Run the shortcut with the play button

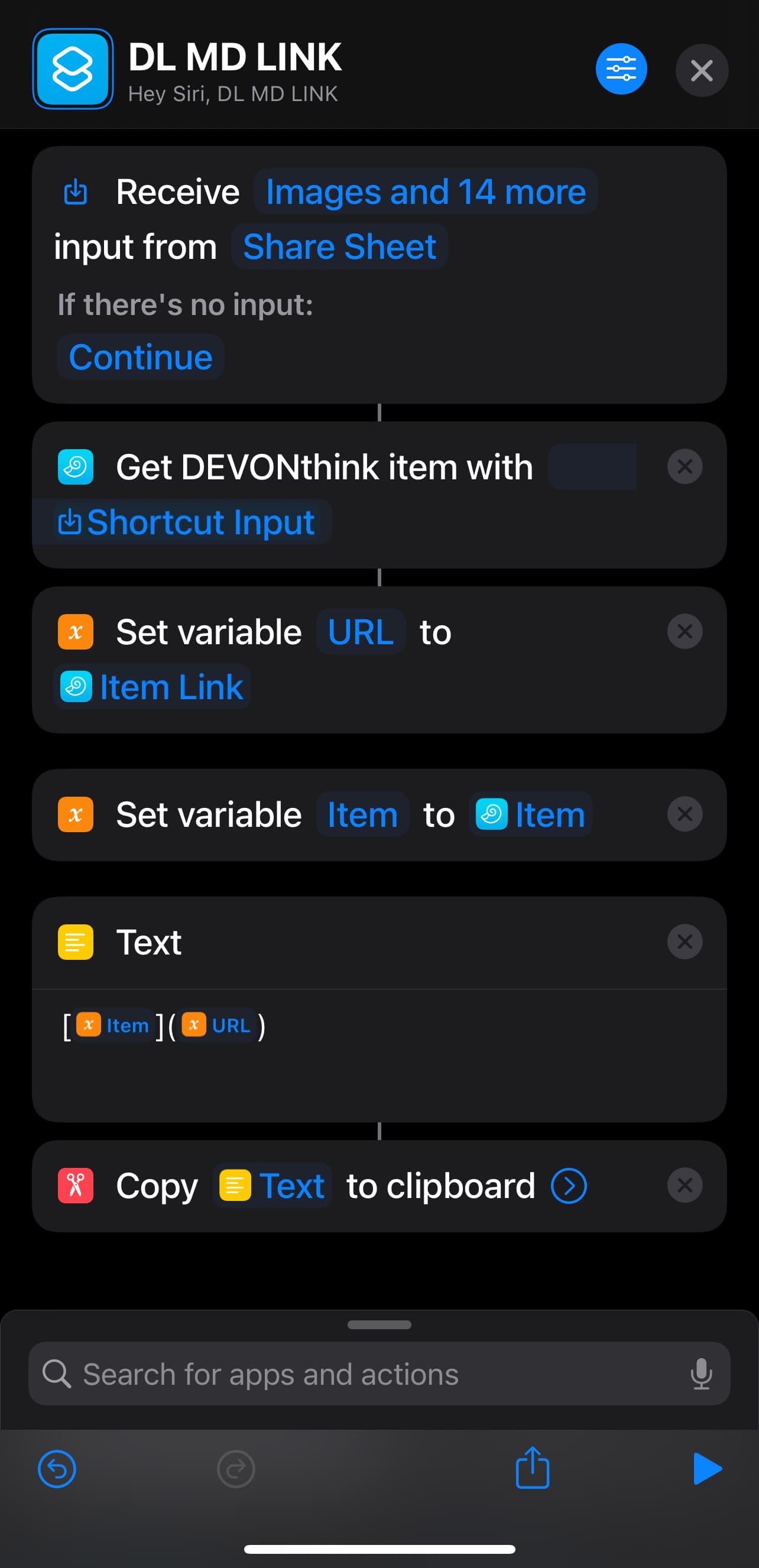tap(706, 1469)
